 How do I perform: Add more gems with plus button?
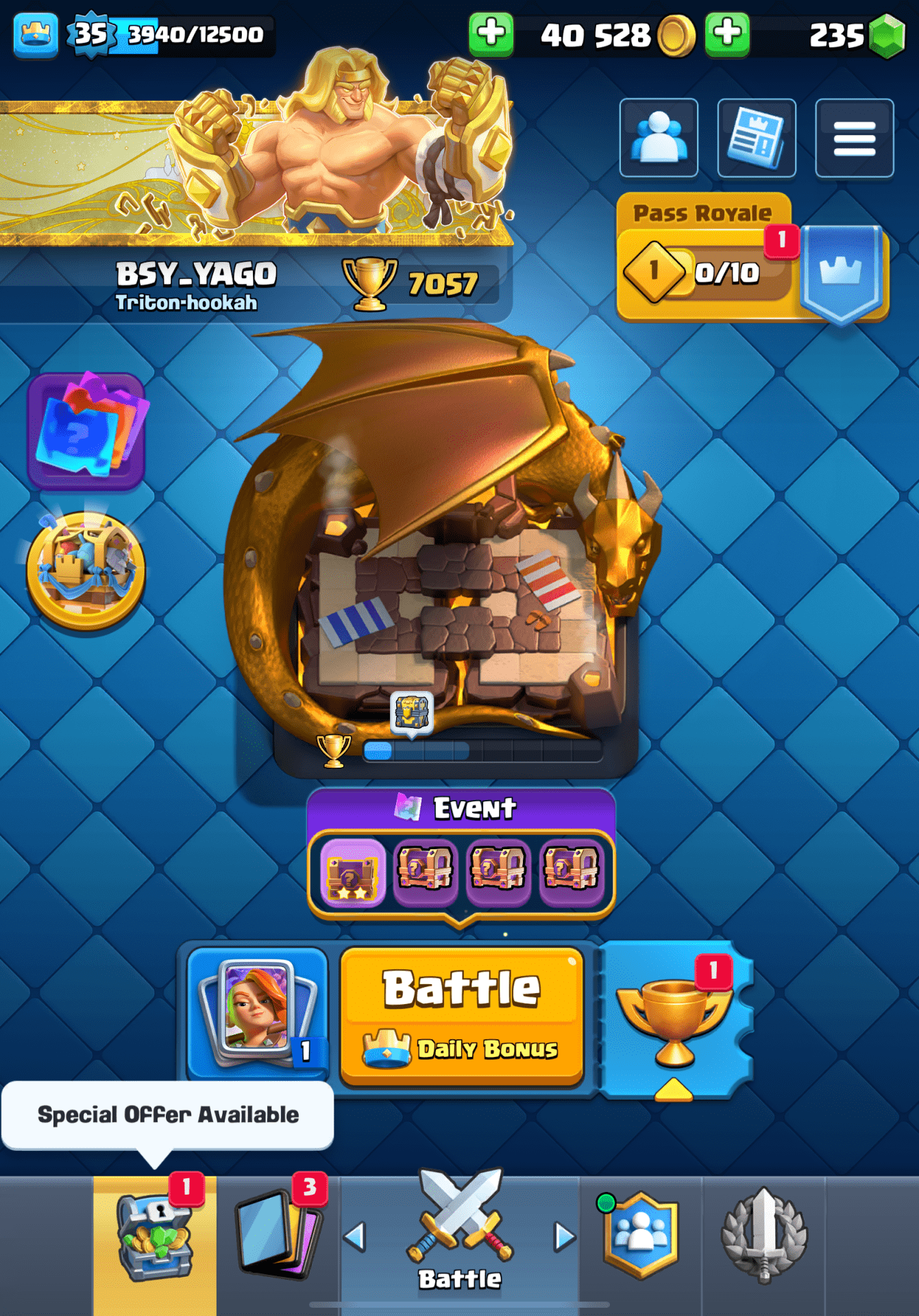[727, 34]
